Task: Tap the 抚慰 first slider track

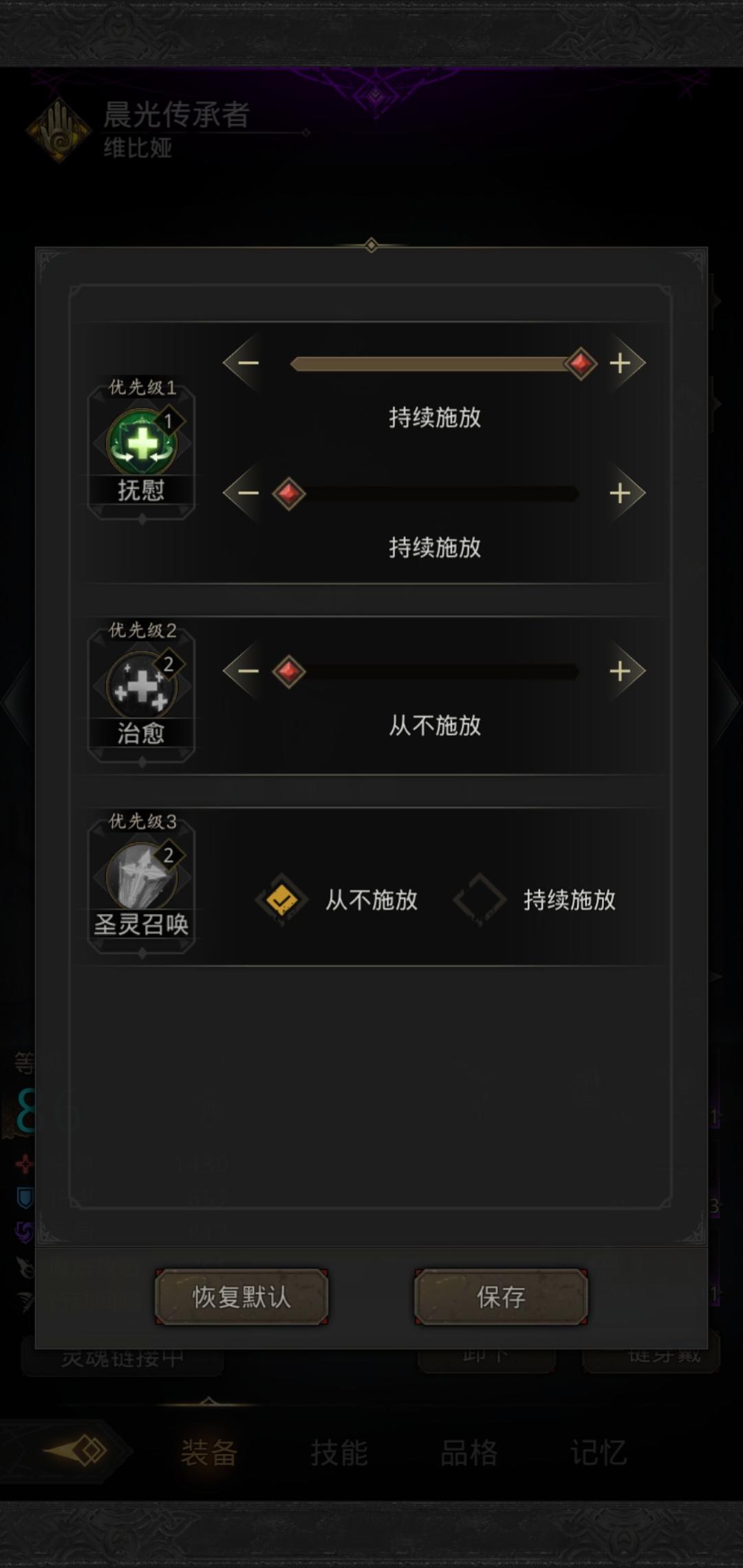Action: pyautogui.click(x=433, y=364)
